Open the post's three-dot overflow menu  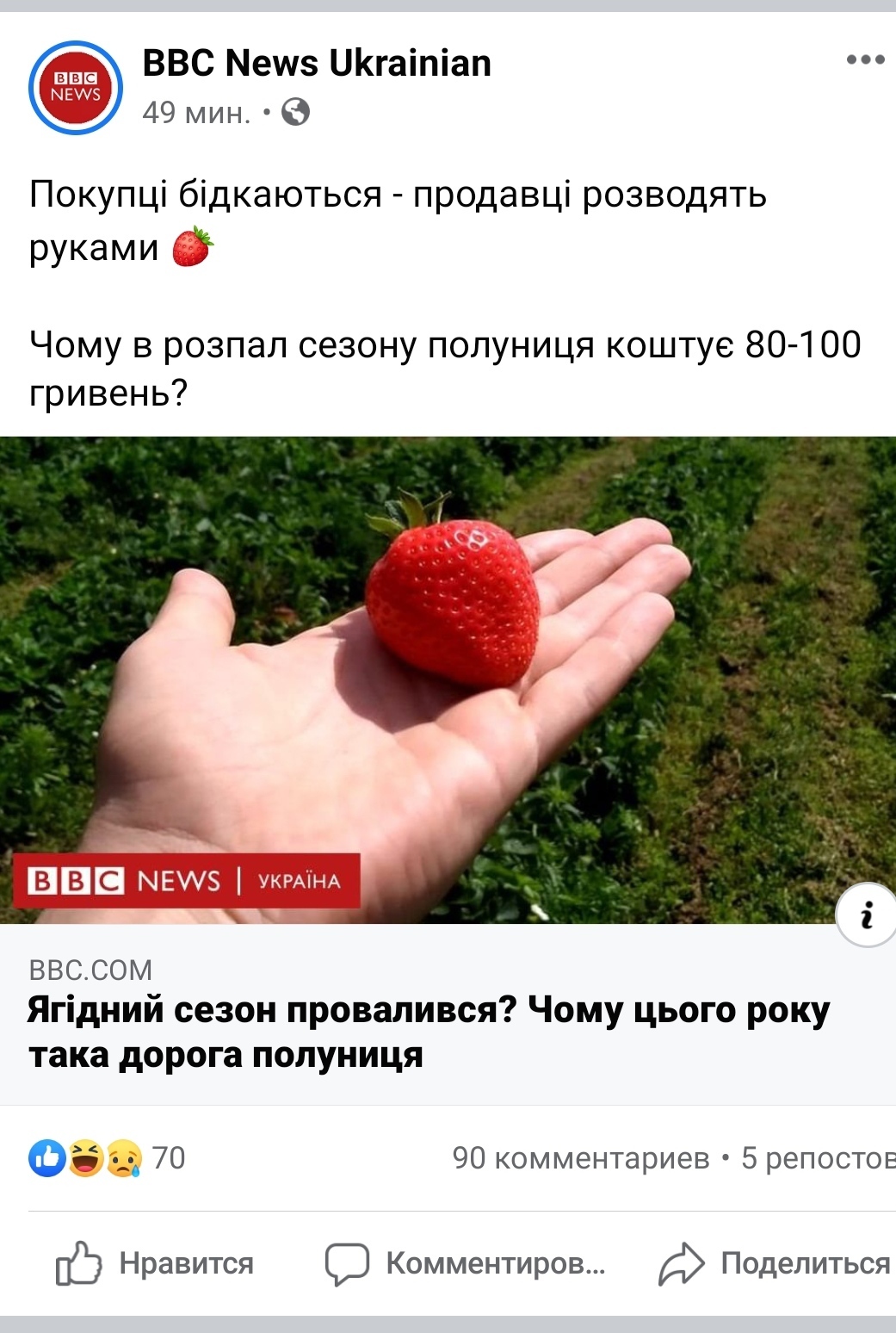pyautogui.click(x=865, y=59)
